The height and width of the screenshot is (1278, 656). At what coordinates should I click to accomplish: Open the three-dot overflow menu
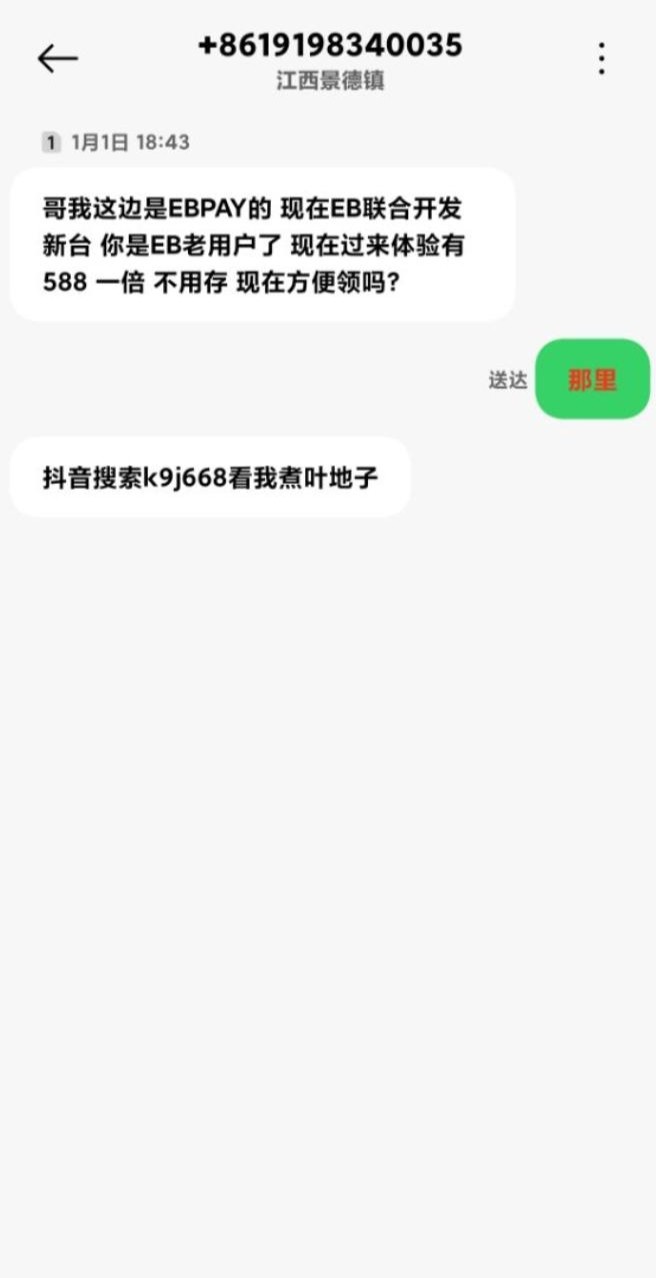(601, 59)
